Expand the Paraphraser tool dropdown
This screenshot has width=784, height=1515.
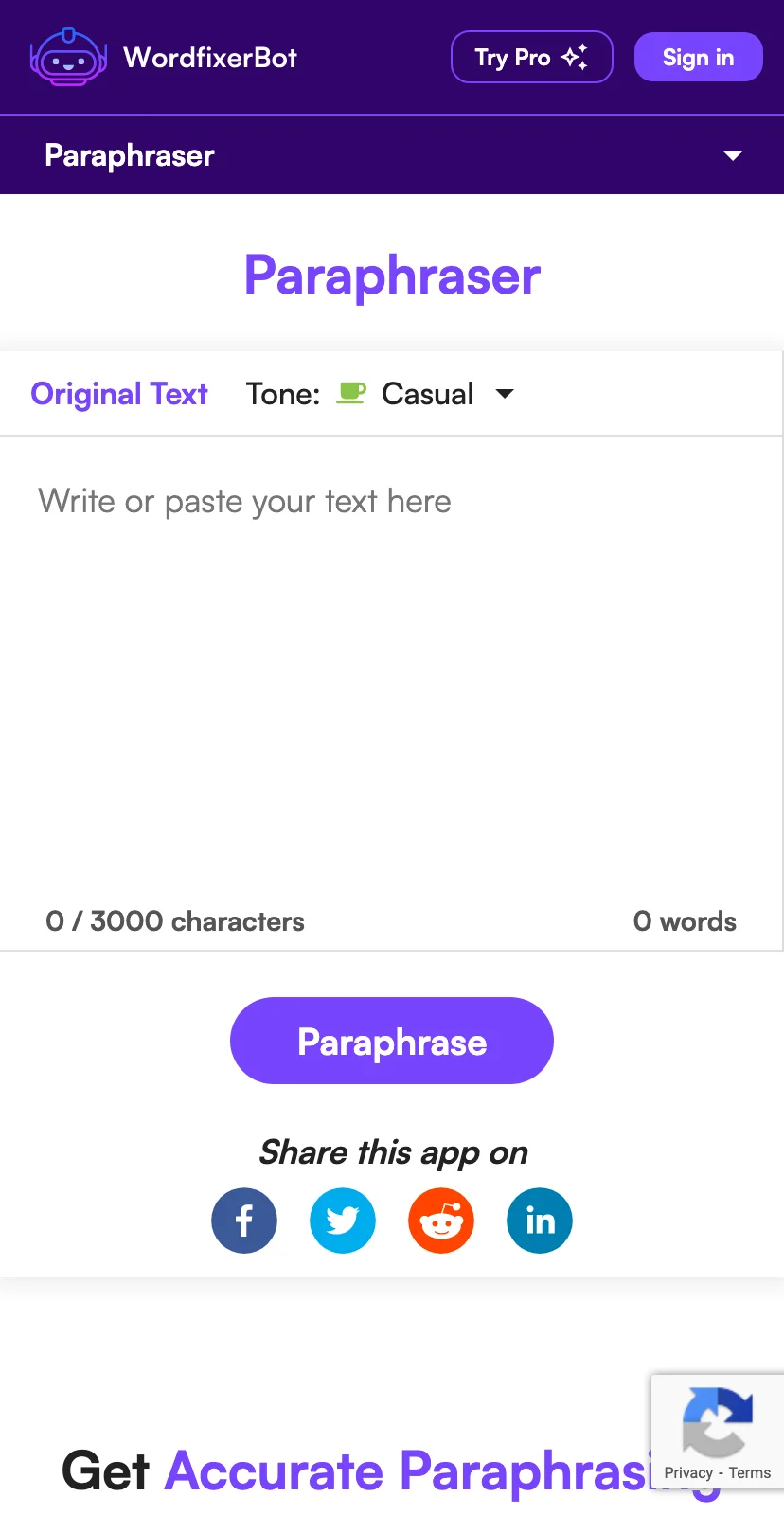click(392, 155)
